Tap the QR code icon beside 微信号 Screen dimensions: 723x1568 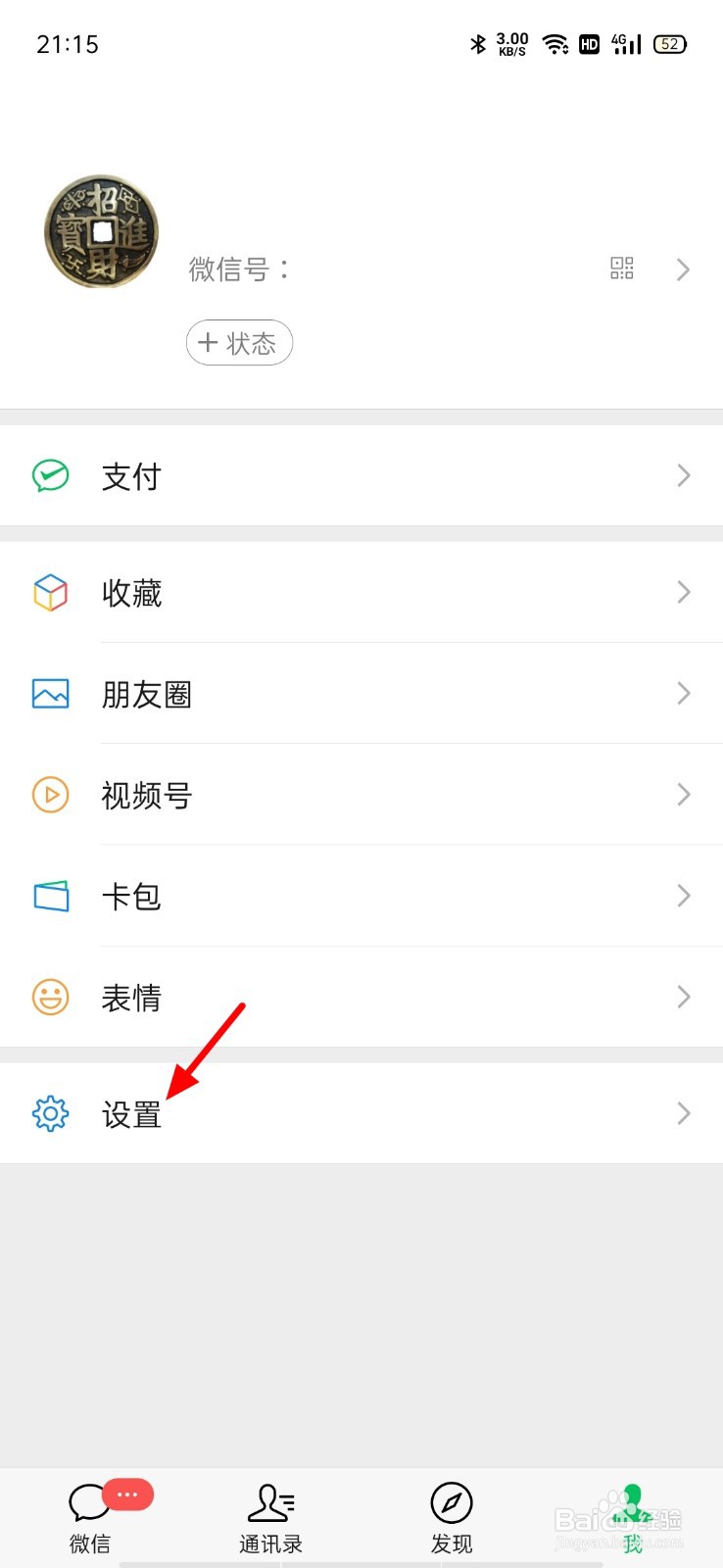(x=622, y=269)
